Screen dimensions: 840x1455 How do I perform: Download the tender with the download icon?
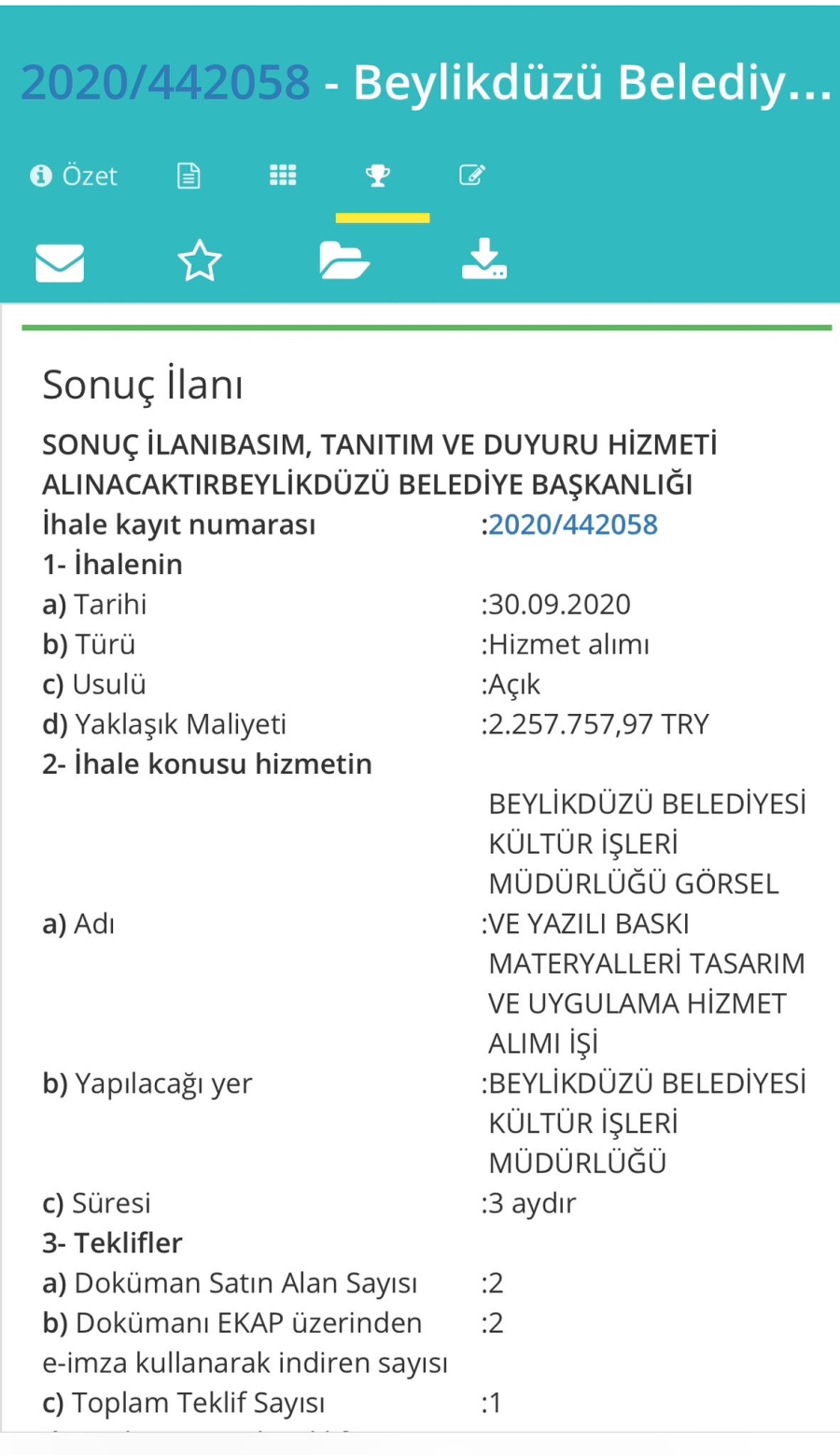click(x=484, y=259)
